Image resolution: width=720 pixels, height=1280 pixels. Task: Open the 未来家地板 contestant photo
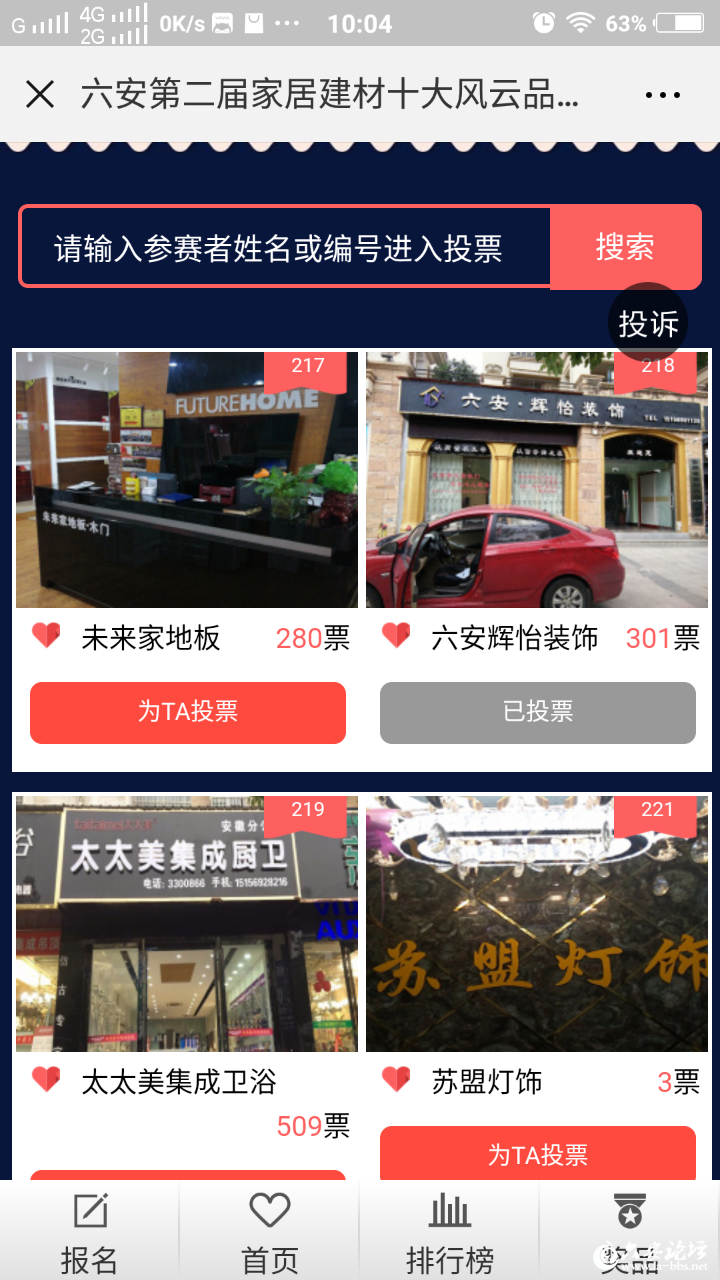point(186,480)
